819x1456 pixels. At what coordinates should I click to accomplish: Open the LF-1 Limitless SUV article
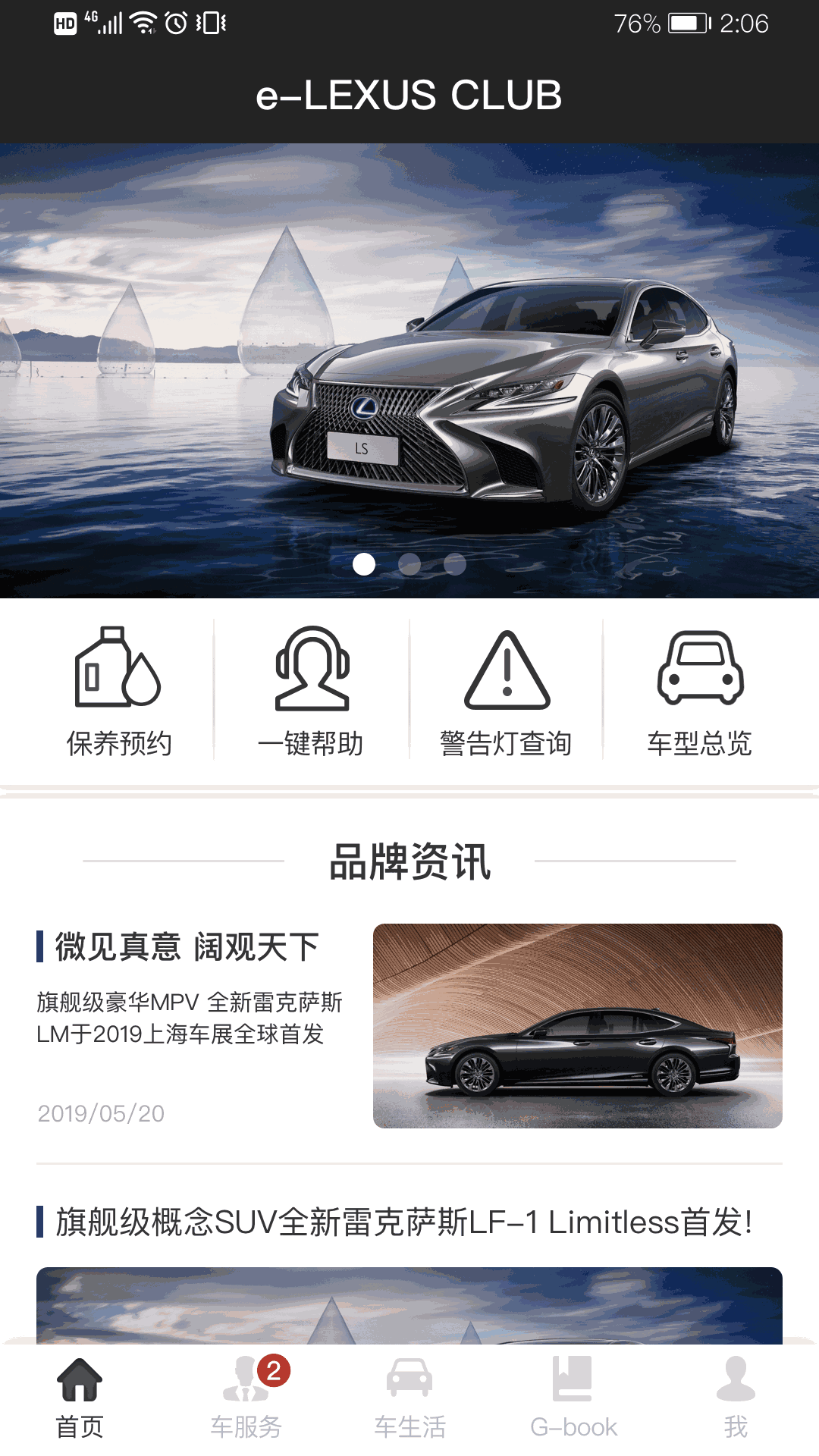(x=403, y=1222)
